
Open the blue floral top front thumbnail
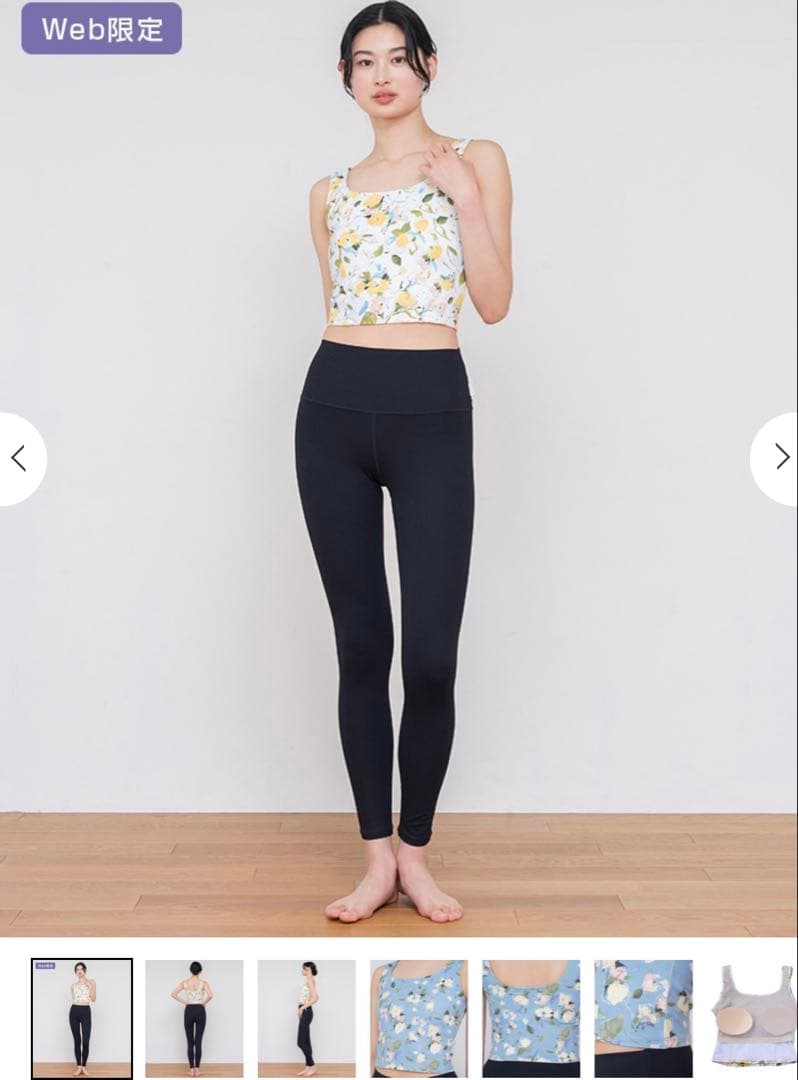[x=419, y=1018]
